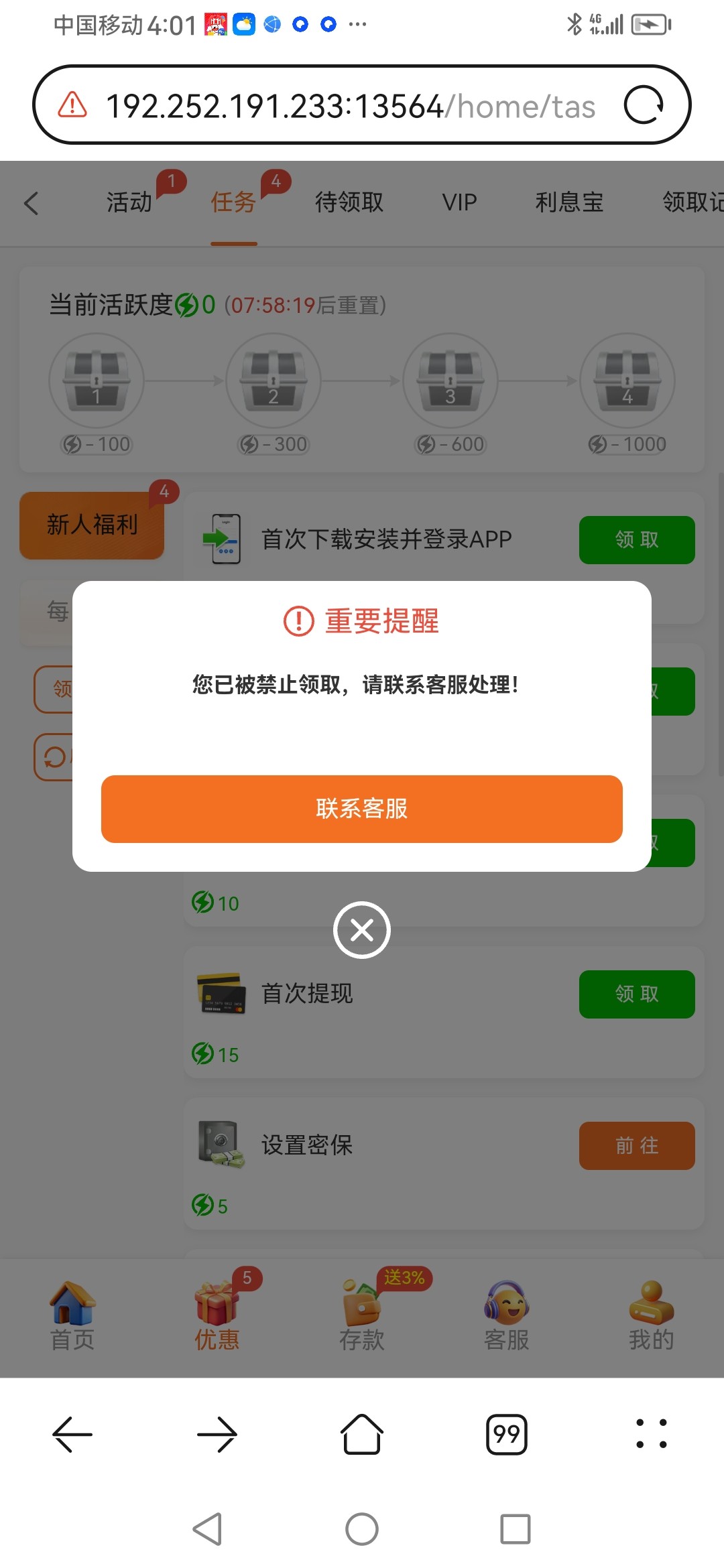
Task: Open the browser tab switcher showing 99
Action: pos(507,1435)
